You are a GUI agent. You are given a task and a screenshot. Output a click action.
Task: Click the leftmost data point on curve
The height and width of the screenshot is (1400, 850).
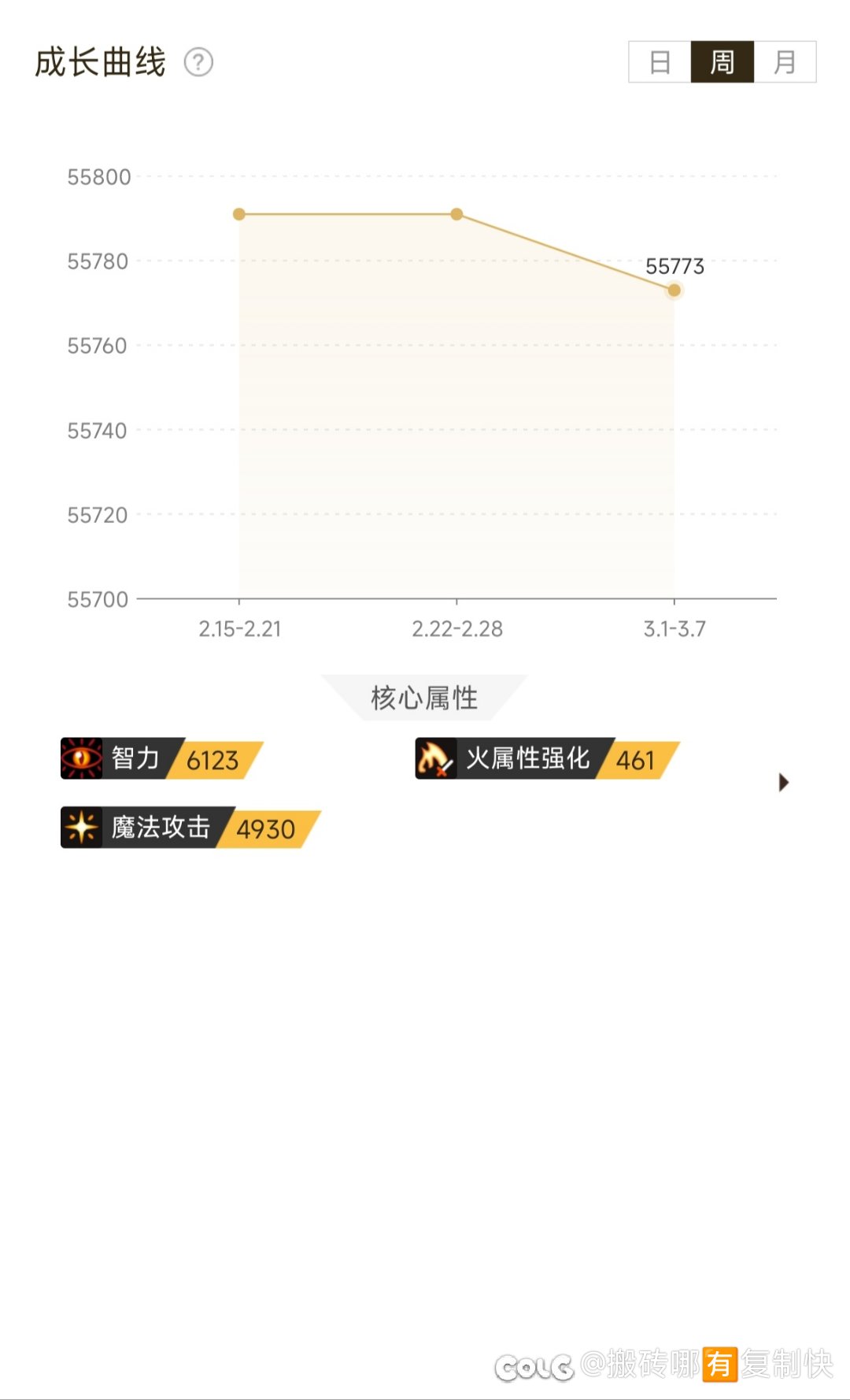coord(238,213)
